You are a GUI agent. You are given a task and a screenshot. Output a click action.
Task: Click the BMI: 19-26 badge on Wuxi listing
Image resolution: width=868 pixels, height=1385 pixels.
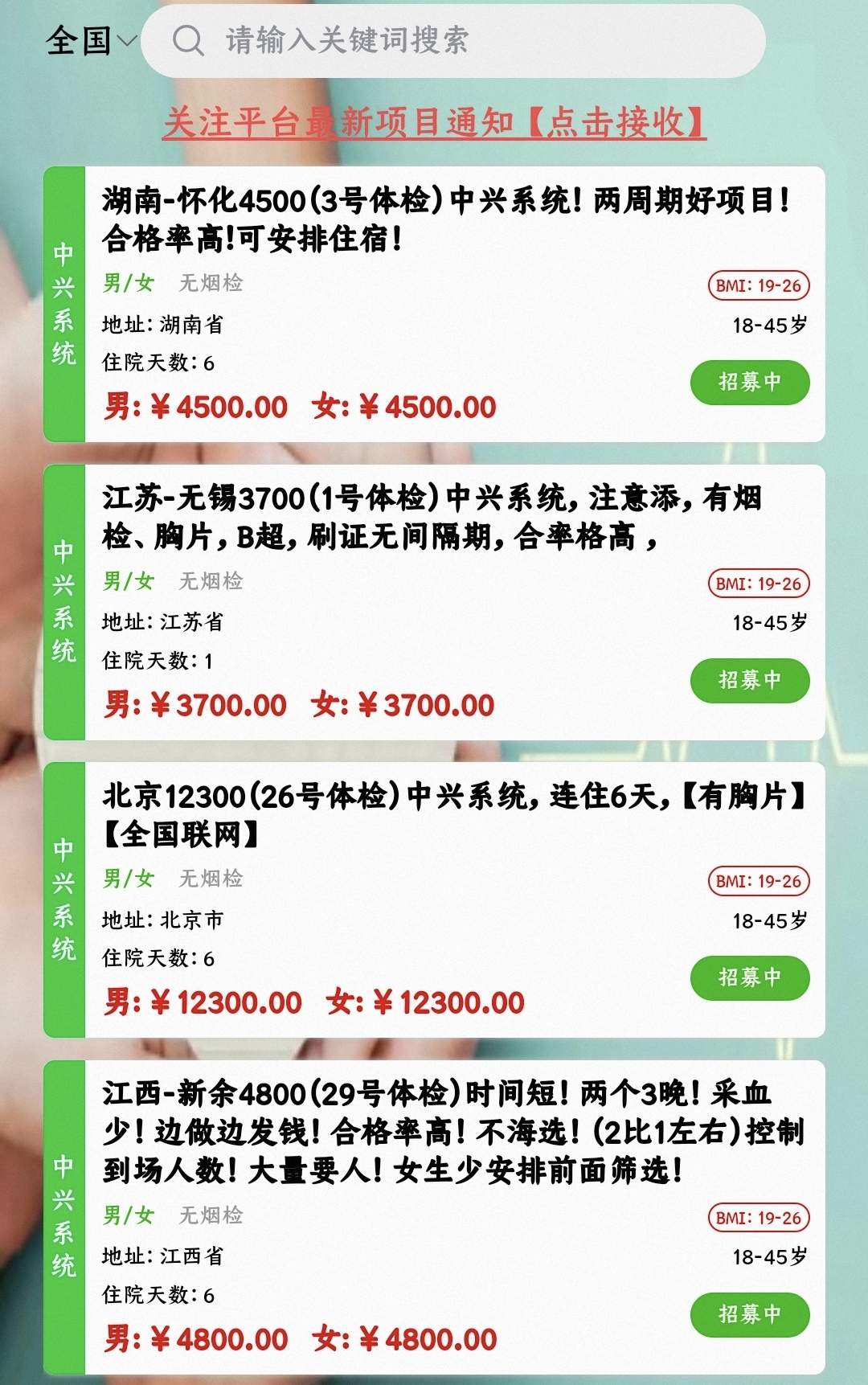click(x=759, y=584)
